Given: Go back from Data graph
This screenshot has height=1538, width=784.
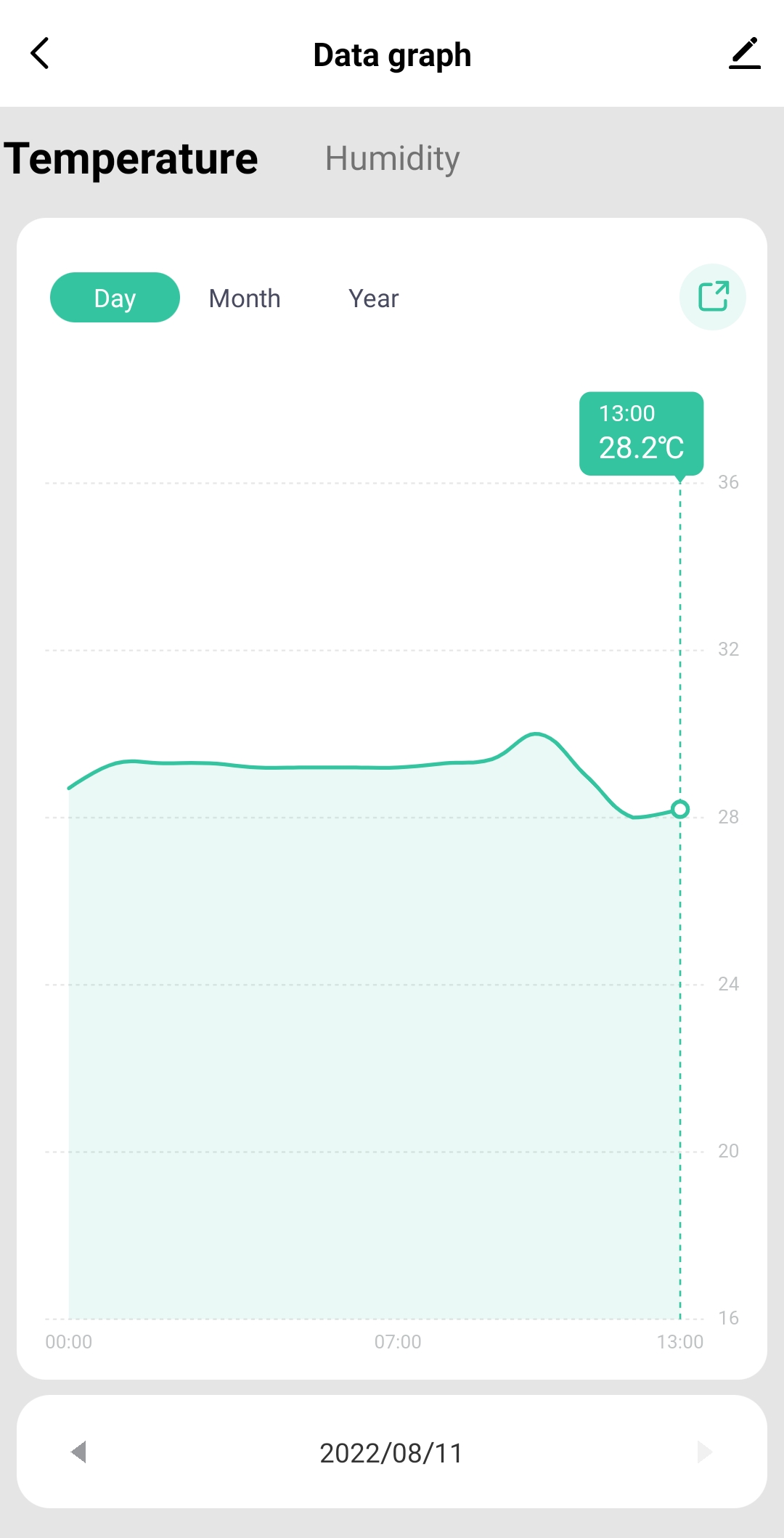Looking at the screenshot, I should pyautogui.click(x=41, y=54).
